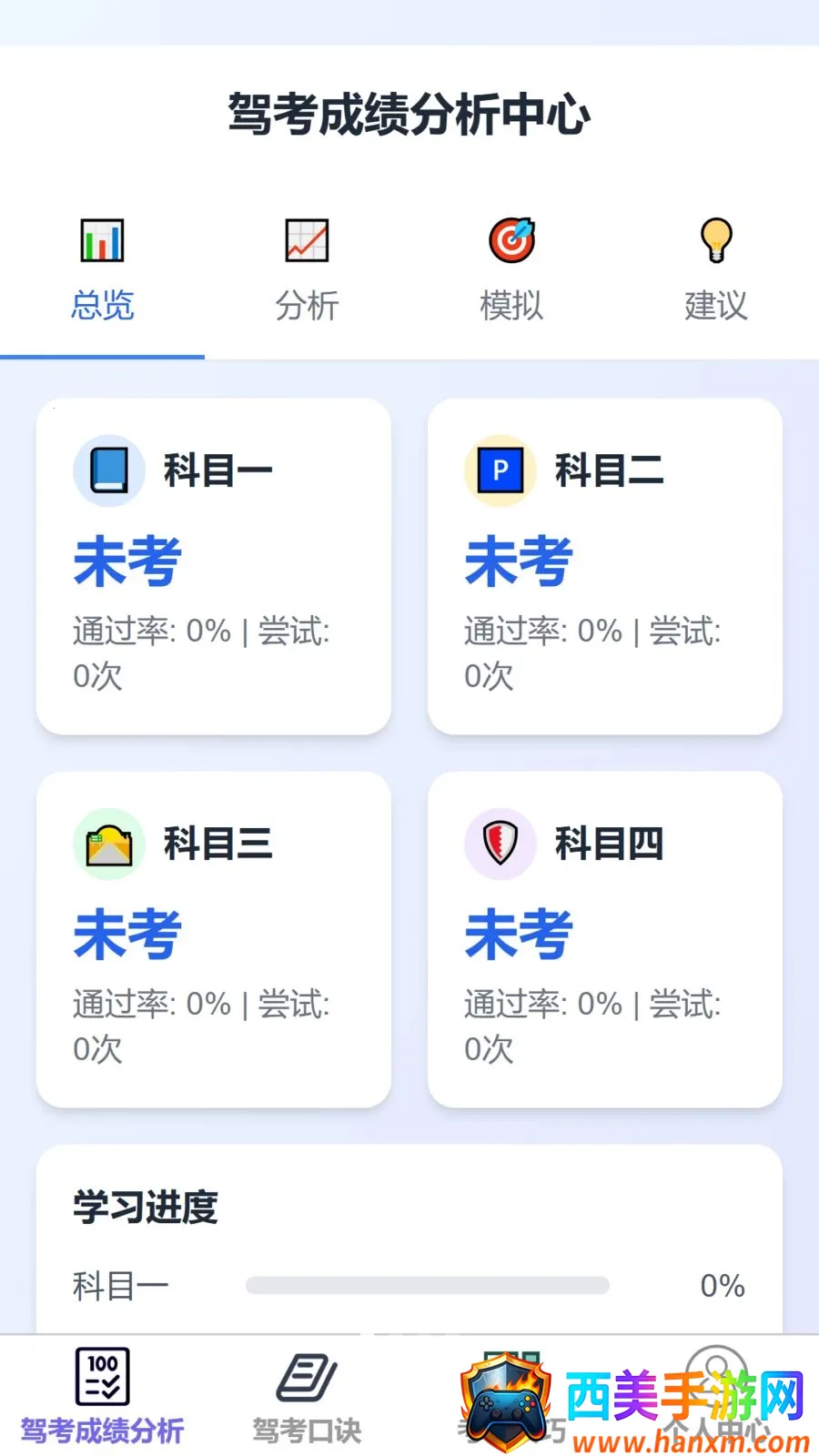Open the 科目二 card
The image size is (819, 1456).
tap(605, 566)
